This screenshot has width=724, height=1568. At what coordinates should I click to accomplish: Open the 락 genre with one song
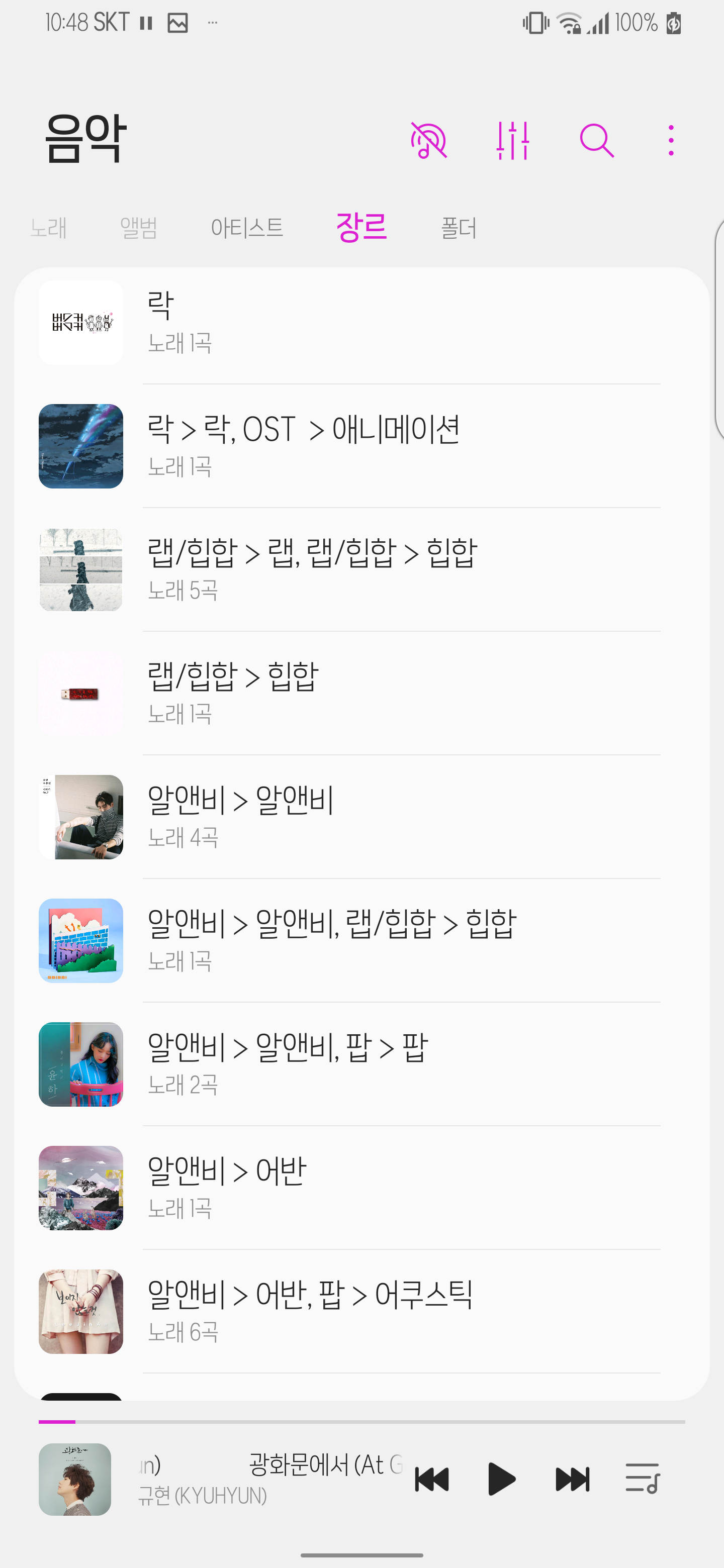pyautogui.click(x=361, y=323)
